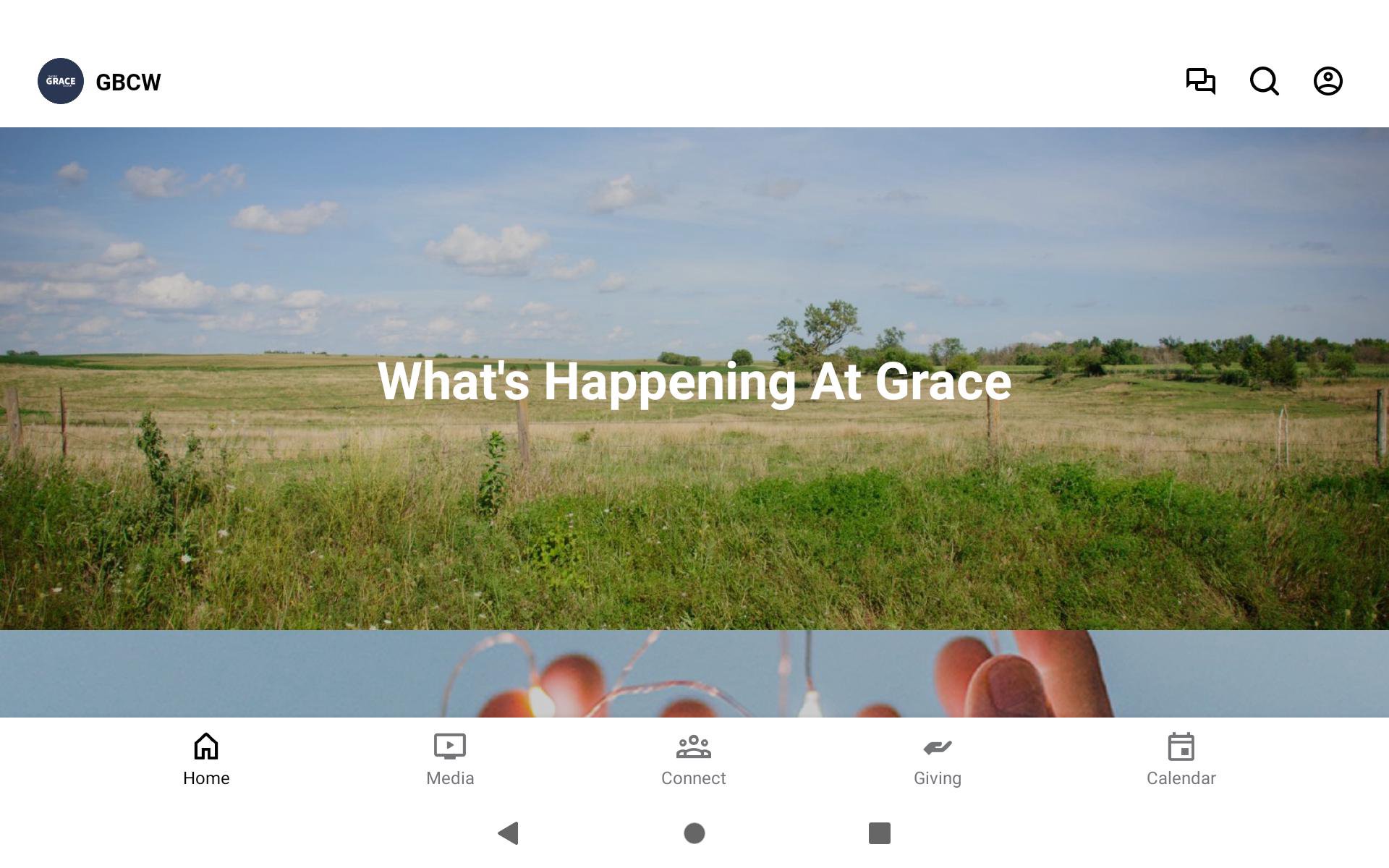The image size is (1389, 868).
Task: Switch to the Media tab
Action: click(450, 759)
